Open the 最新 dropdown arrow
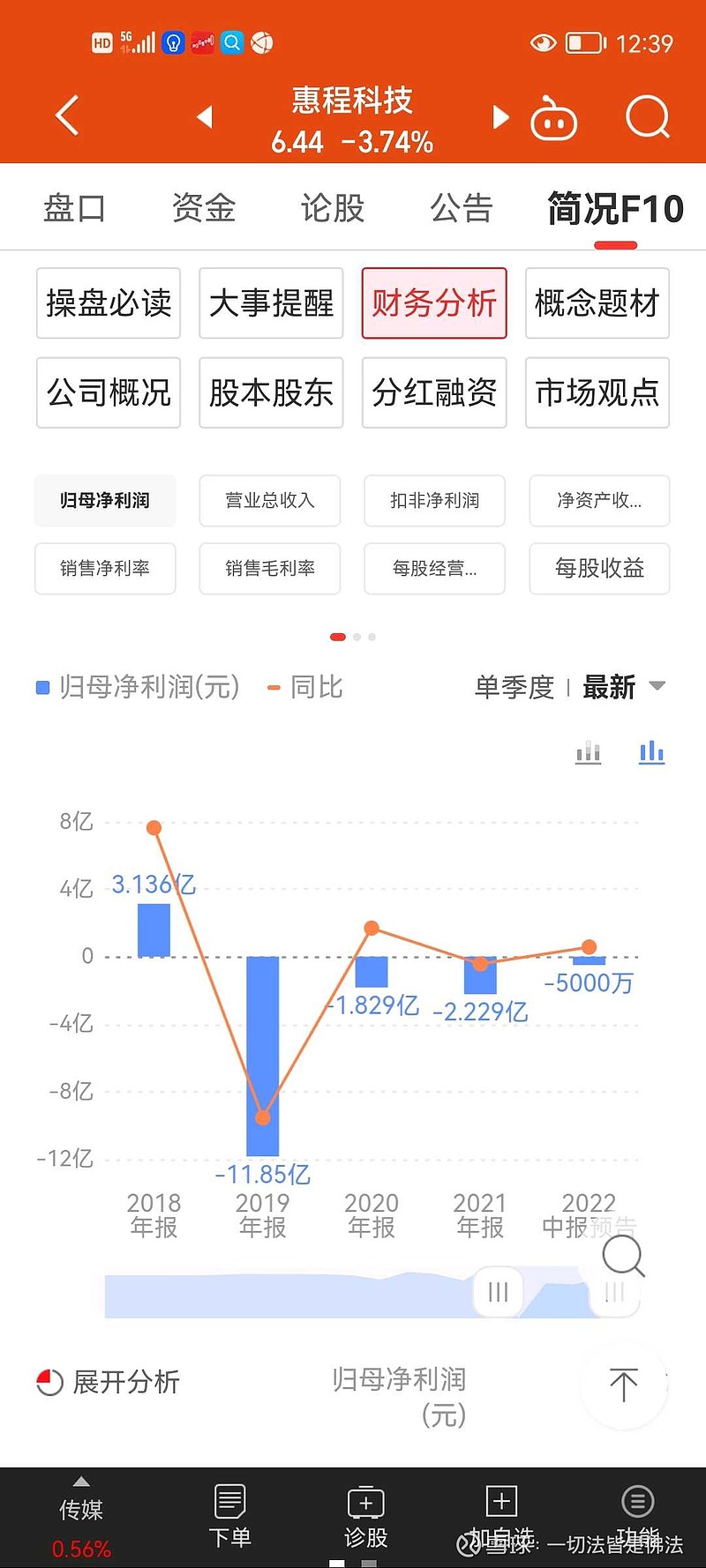This screenshot has height=1568, width=706. point(657,687)
